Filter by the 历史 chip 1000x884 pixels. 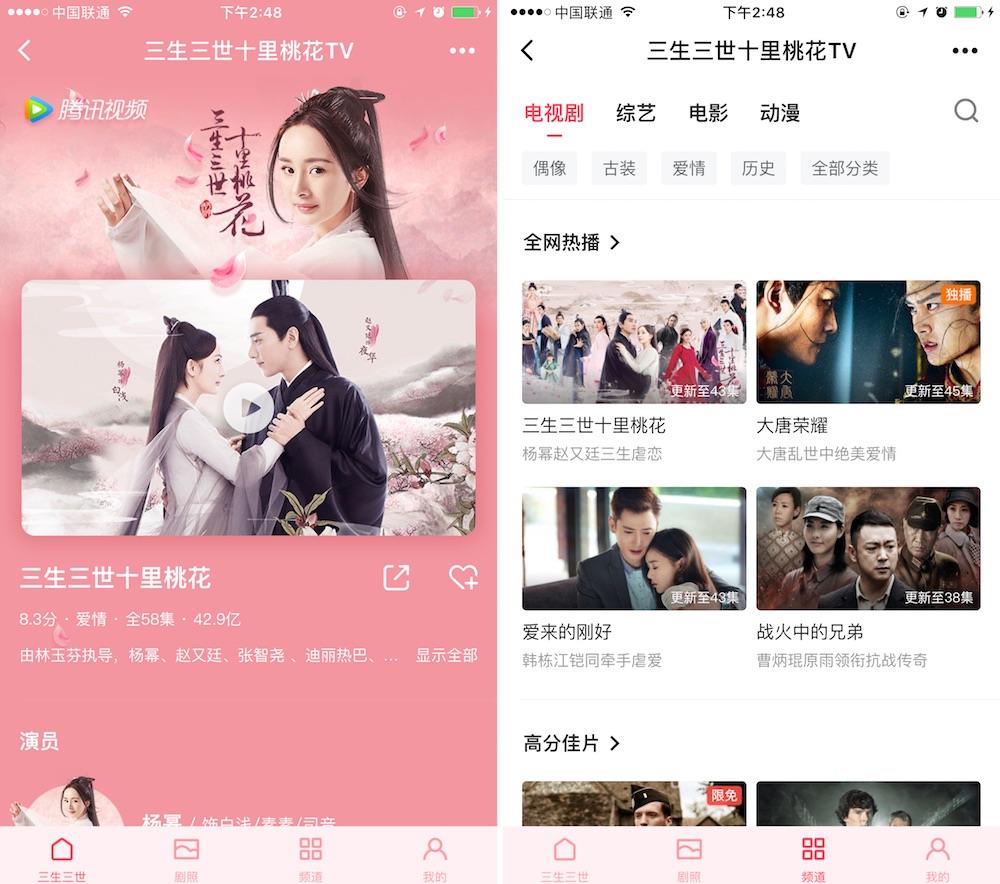[x=758, y=168]
